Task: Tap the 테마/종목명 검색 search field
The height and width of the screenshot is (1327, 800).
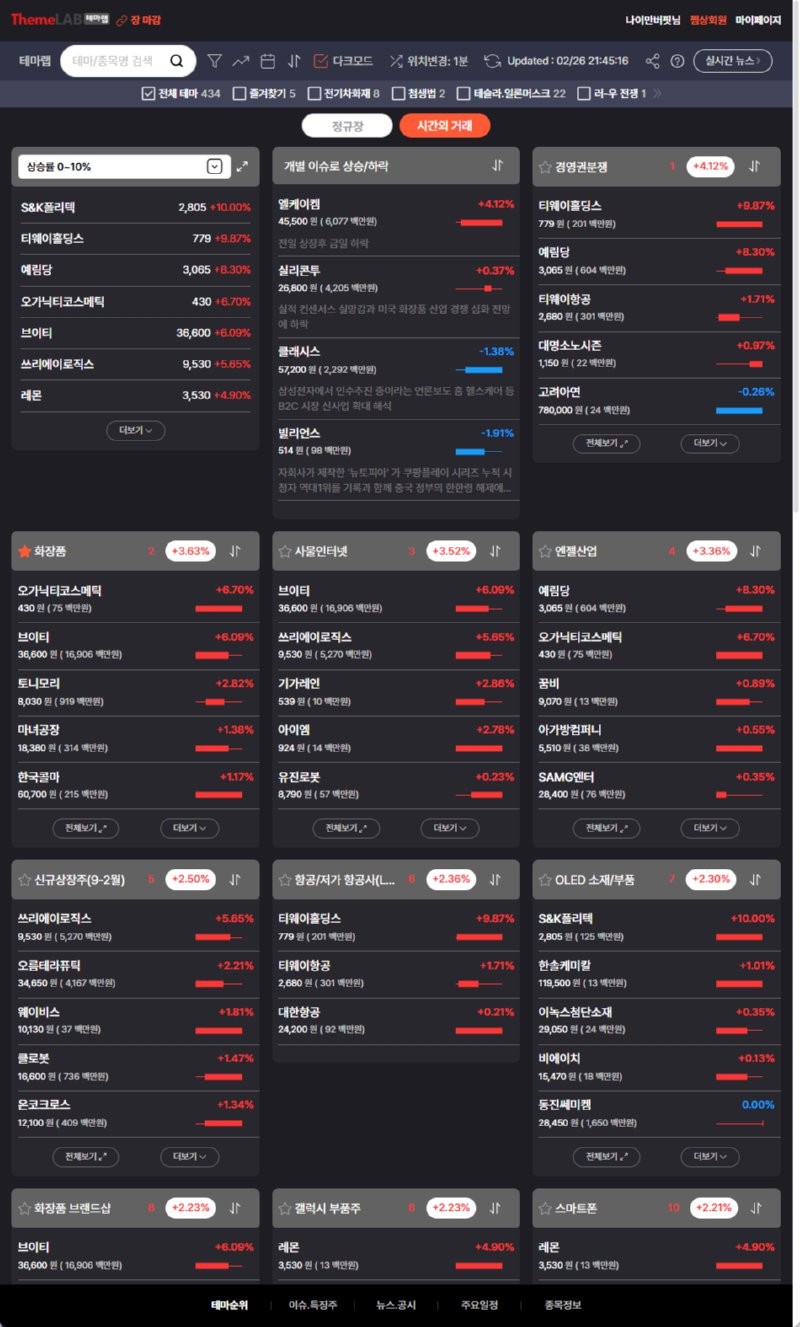Action: coord(115,61)
